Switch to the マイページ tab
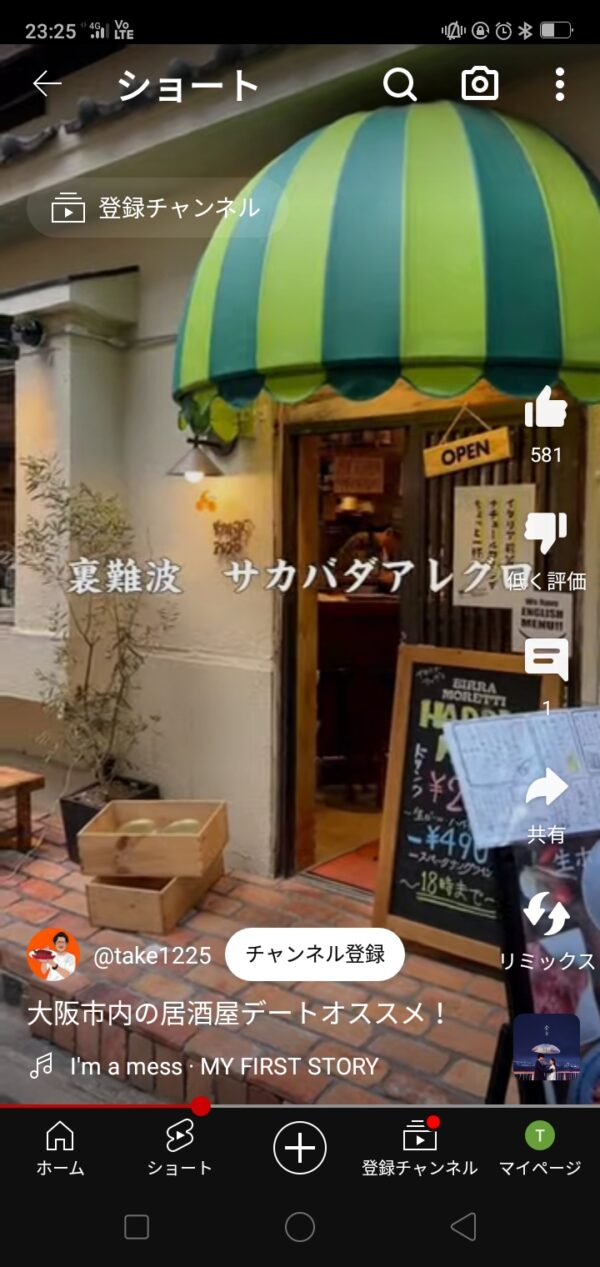 (540, 1147)
